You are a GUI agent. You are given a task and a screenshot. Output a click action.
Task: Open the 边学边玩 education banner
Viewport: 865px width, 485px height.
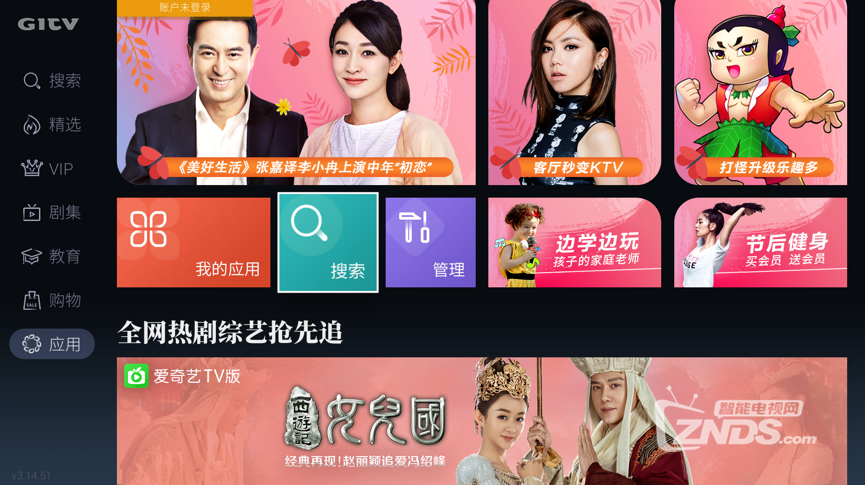point(574,242)
